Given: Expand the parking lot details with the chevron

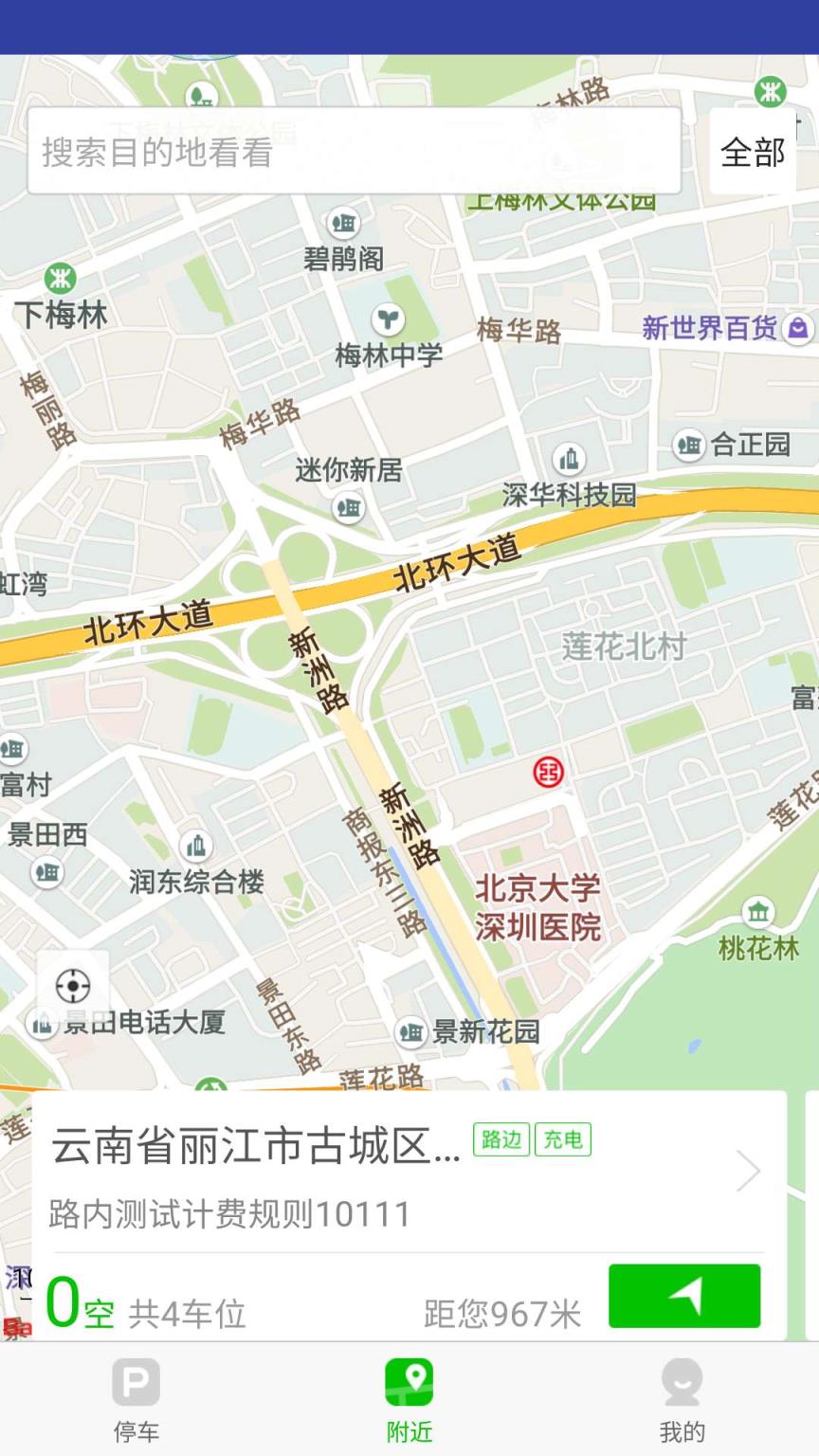Looking at the screenshot, I should pos(749,1171).
